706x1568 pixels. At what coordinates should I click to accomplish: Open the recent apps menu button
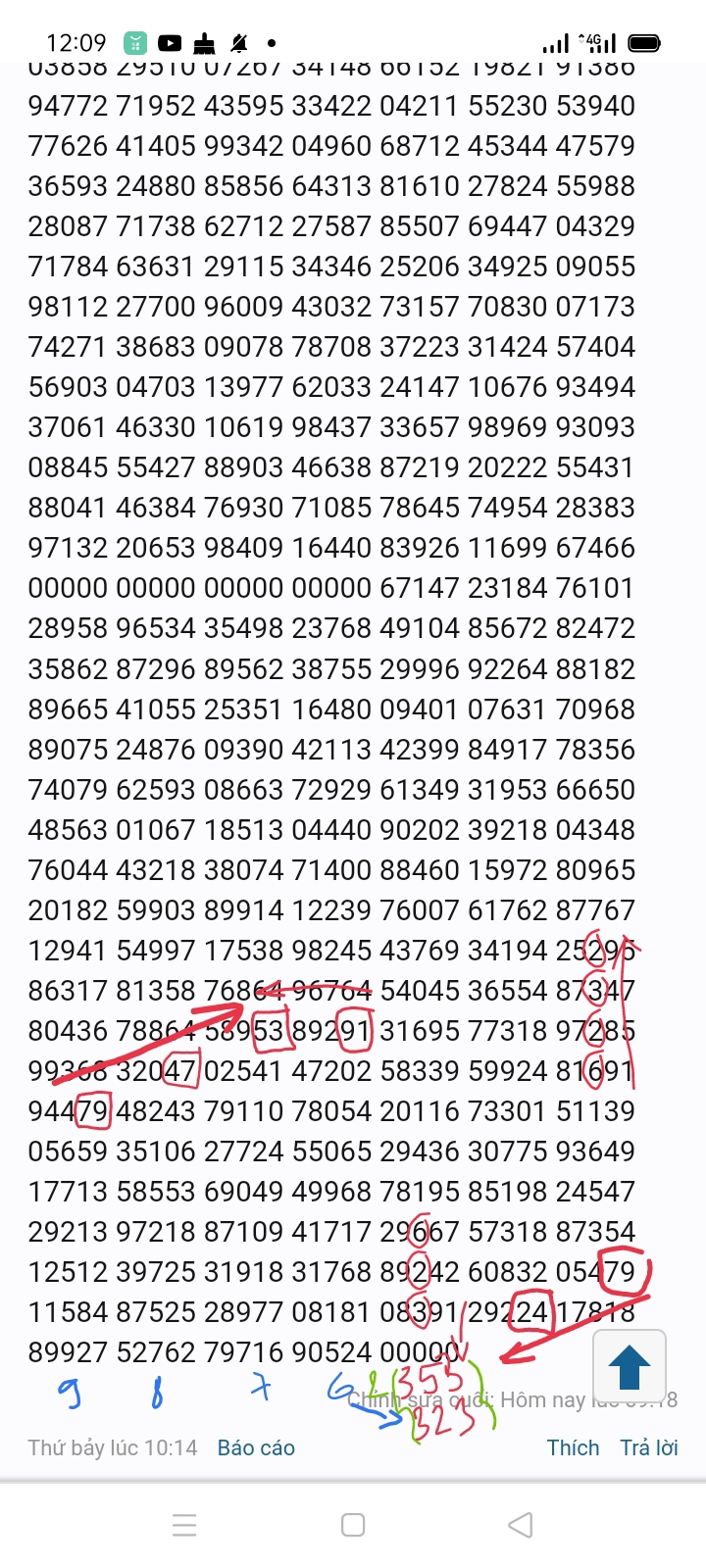coord(184,1525)
